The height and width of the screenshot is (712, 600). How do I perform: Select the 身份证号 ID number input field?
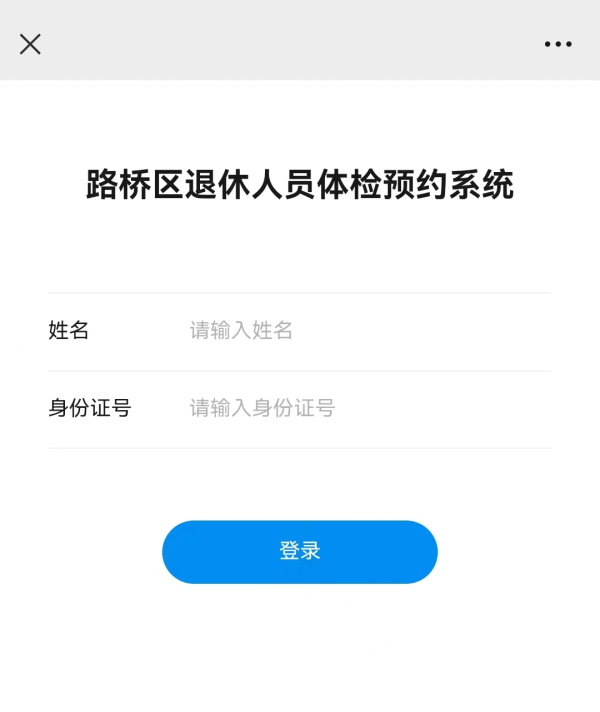(360, 408)
